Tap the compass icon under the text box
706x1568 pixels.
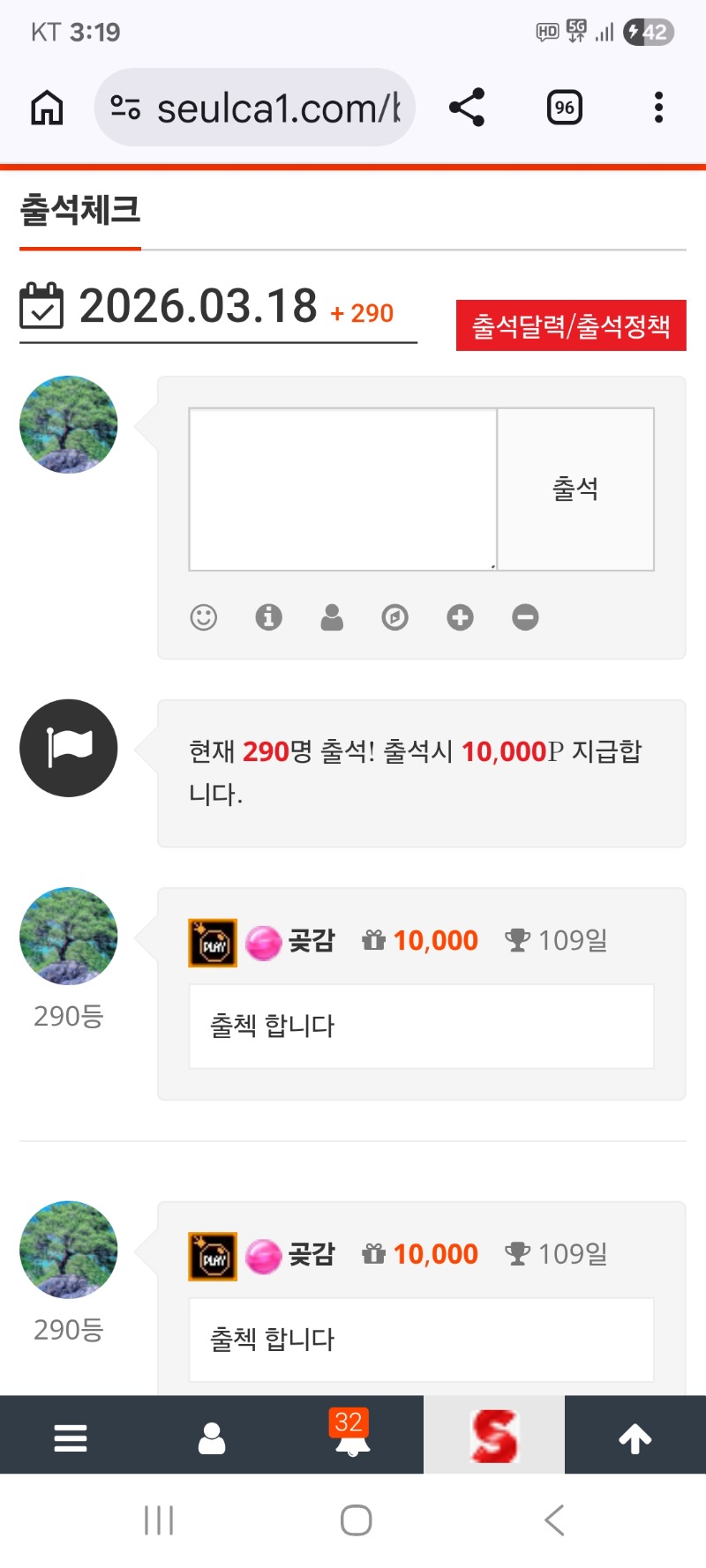coord(394,617)
